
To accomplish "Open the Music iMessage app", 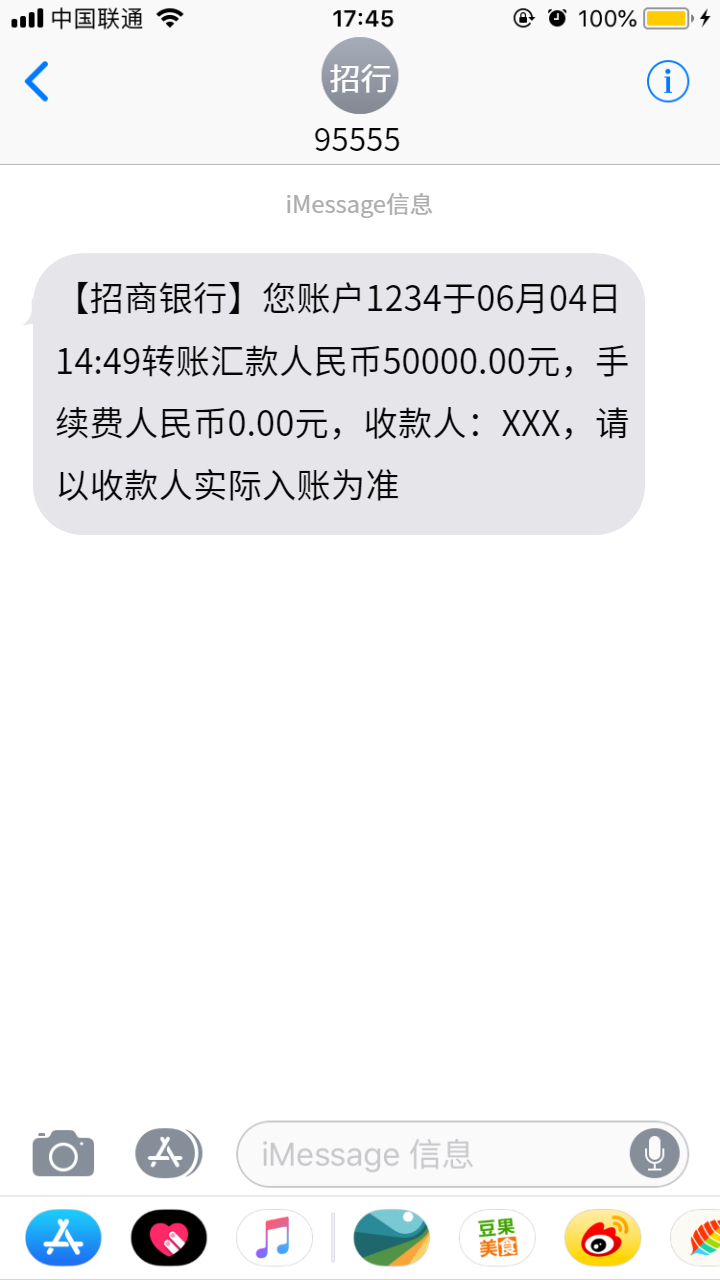I will (273, 1238).
